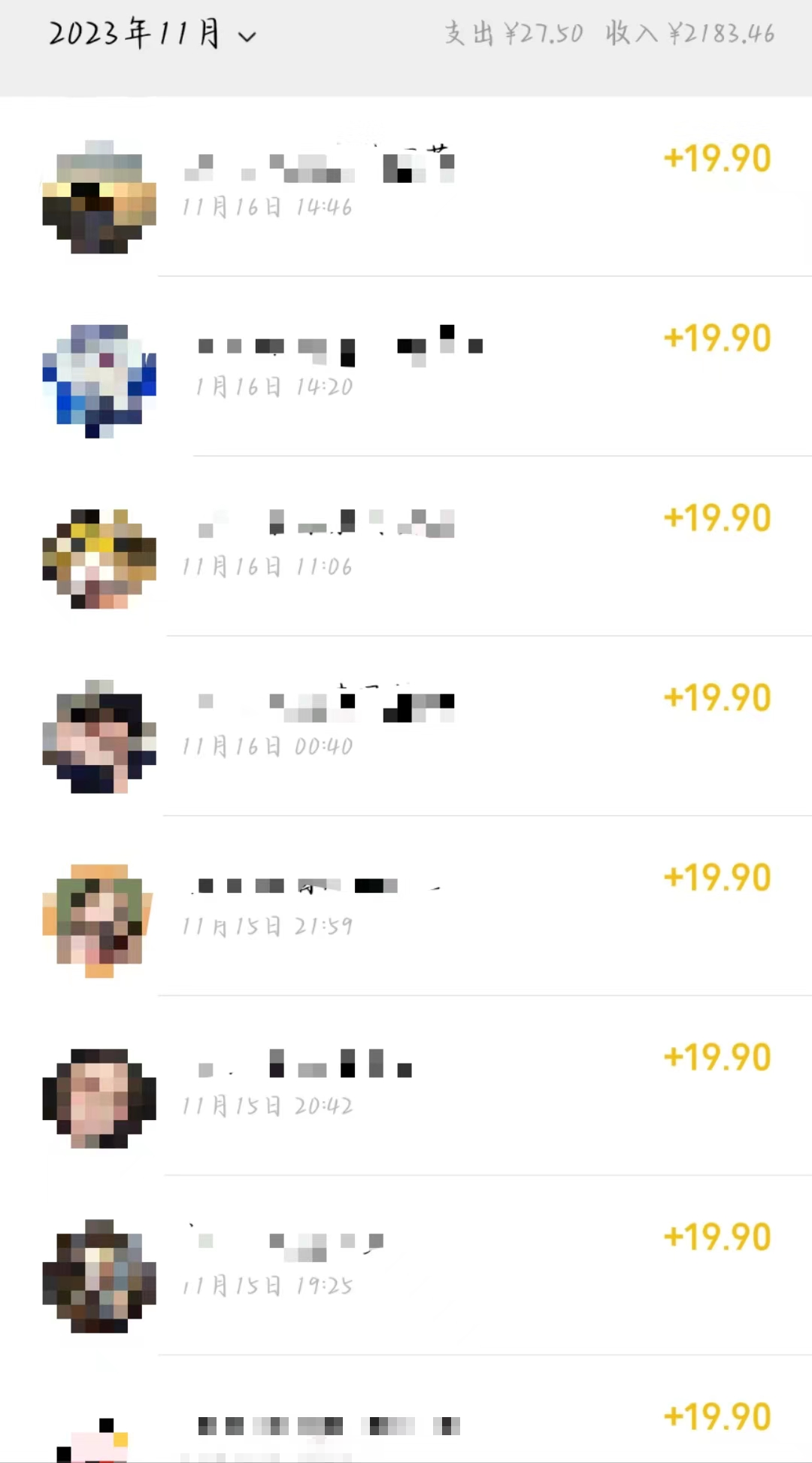Tap the 11月15日 19:25 transaction row

point(406,1265)
